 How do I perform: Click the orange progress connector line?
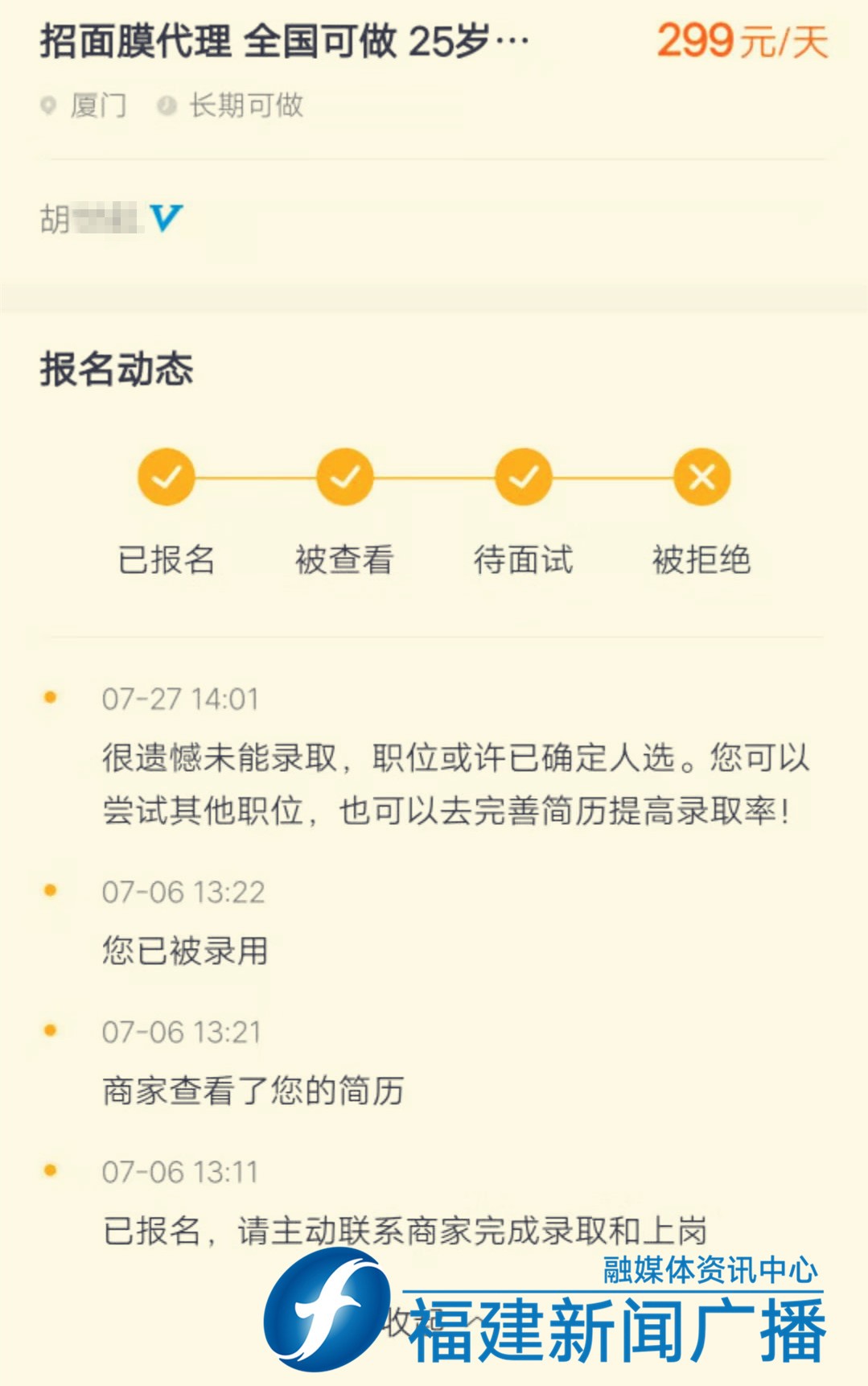256,477
